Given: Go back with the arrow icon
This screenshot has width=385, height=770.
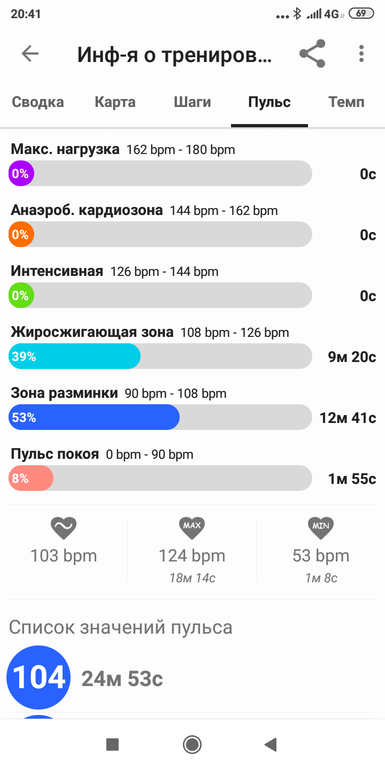Looking at the screenshot, I should coord(30,54).
